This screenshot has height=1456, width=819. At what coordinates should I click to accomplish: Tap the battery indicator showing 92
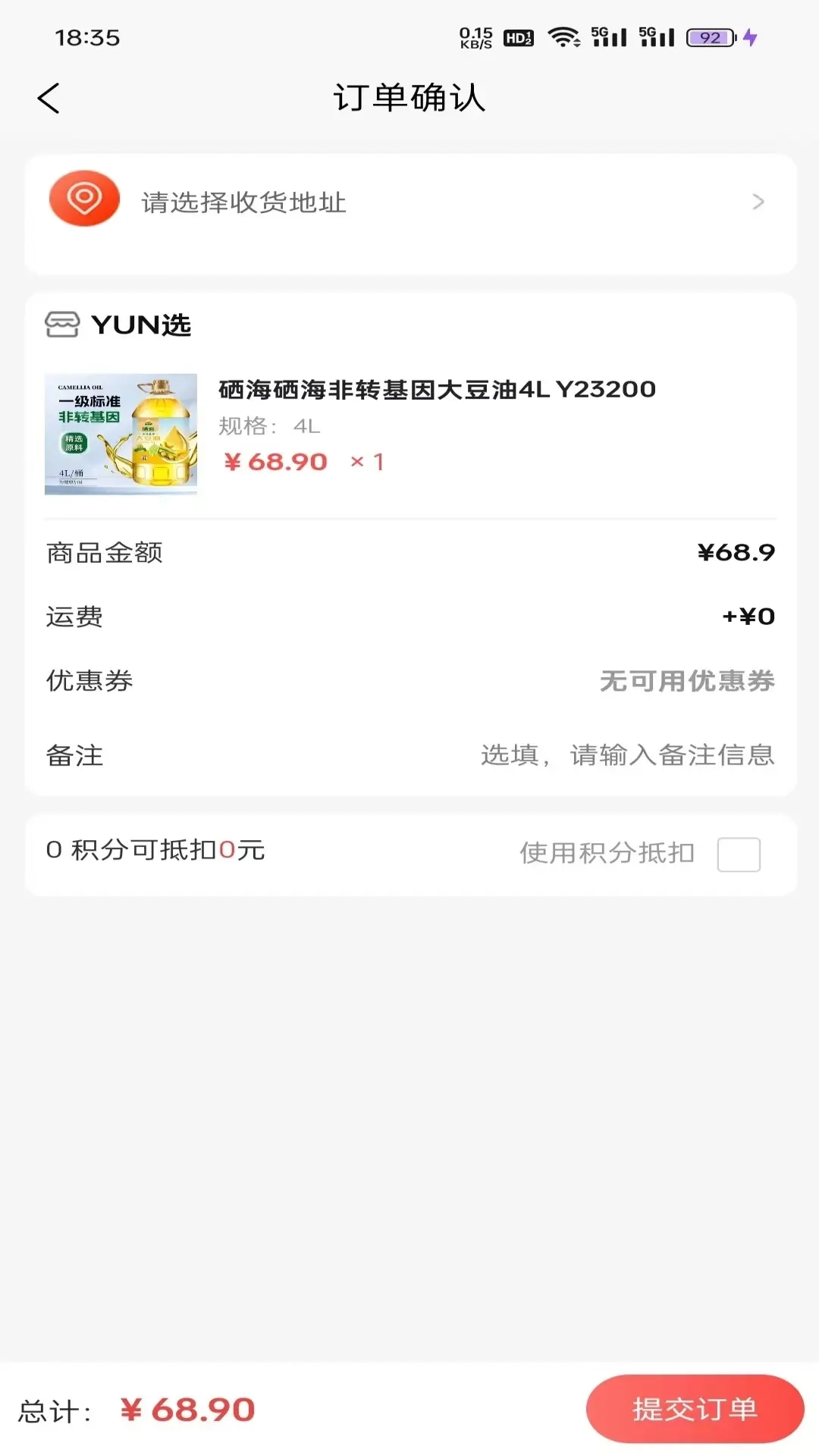[706, 37]
